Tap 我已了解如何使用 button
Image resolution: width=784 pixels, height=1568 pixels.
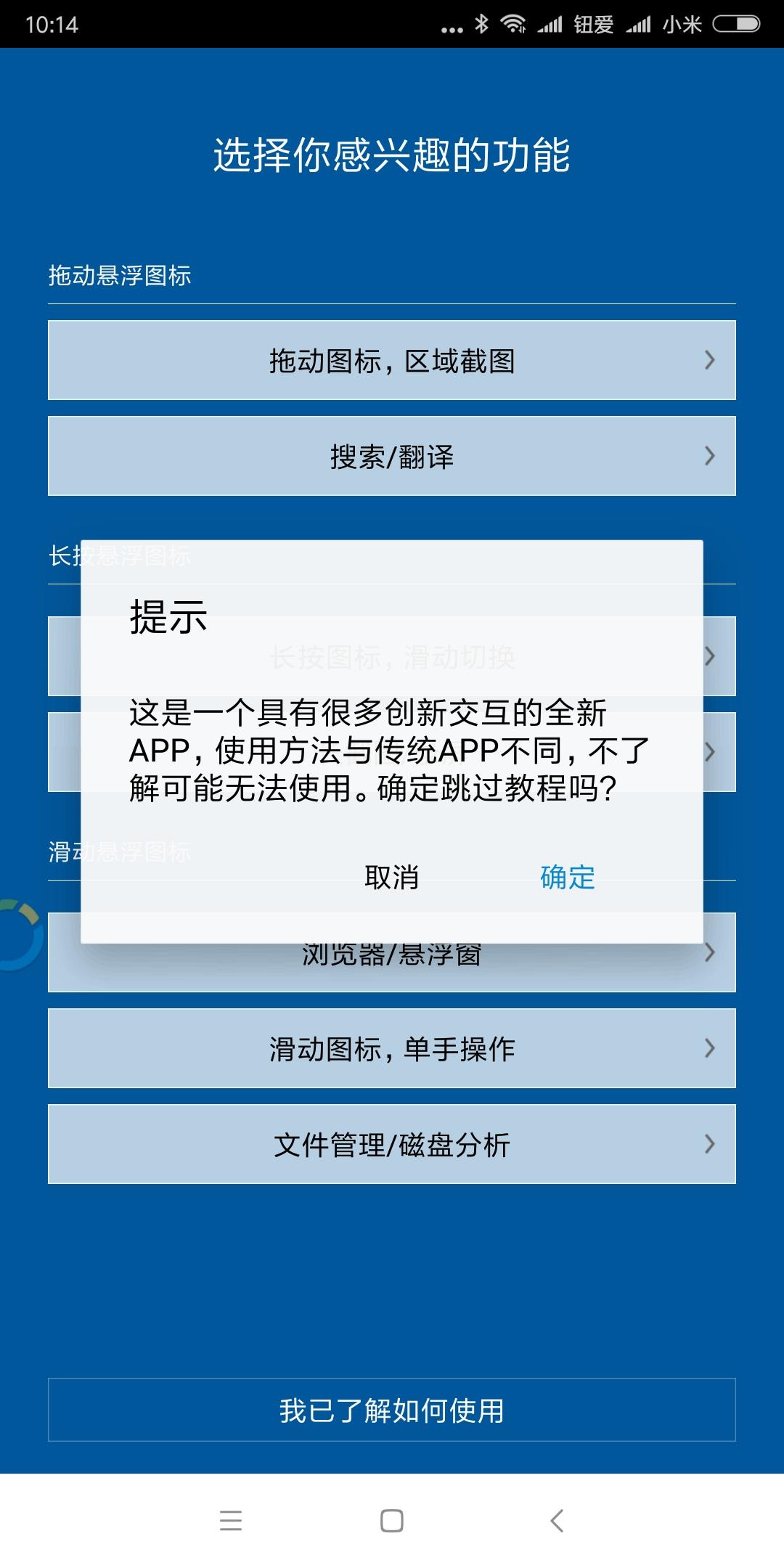pyautogui.click(x=392, y=1410)
